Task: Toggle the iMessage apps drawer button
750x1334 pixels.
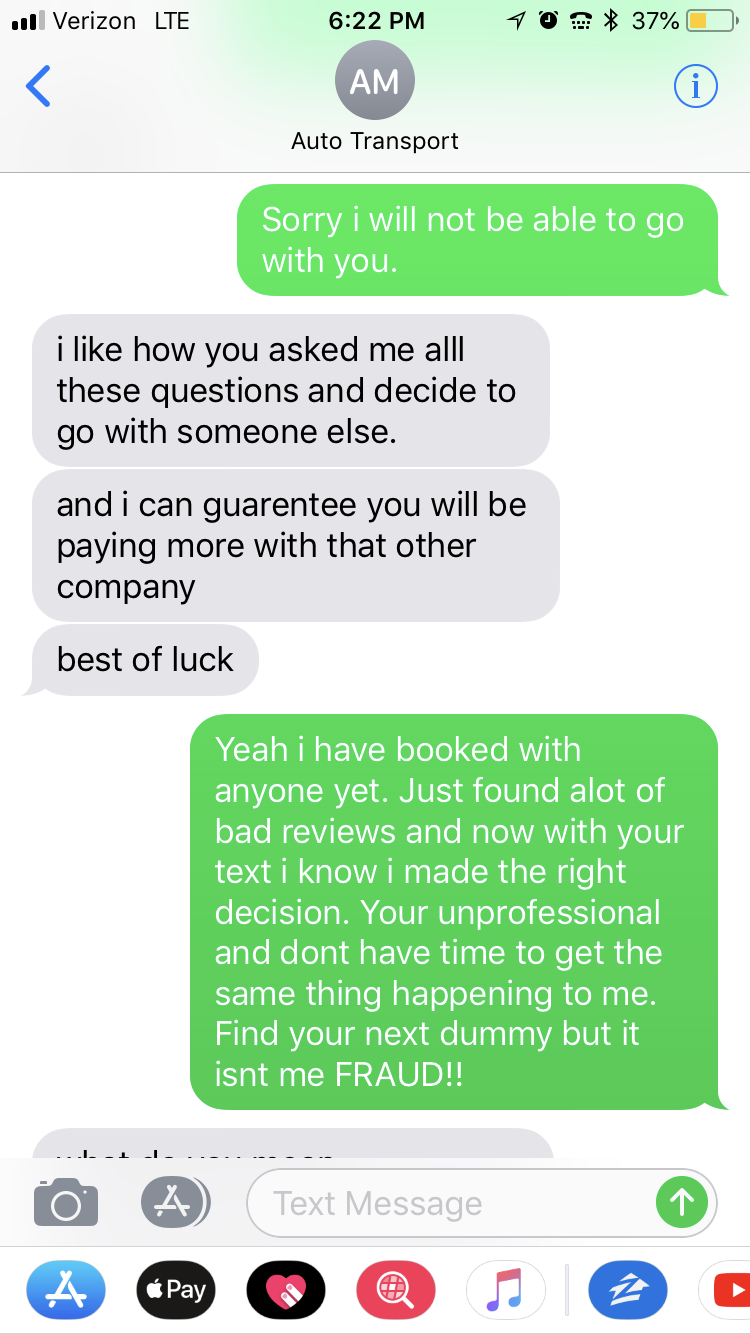Action: pos(175,1202)
